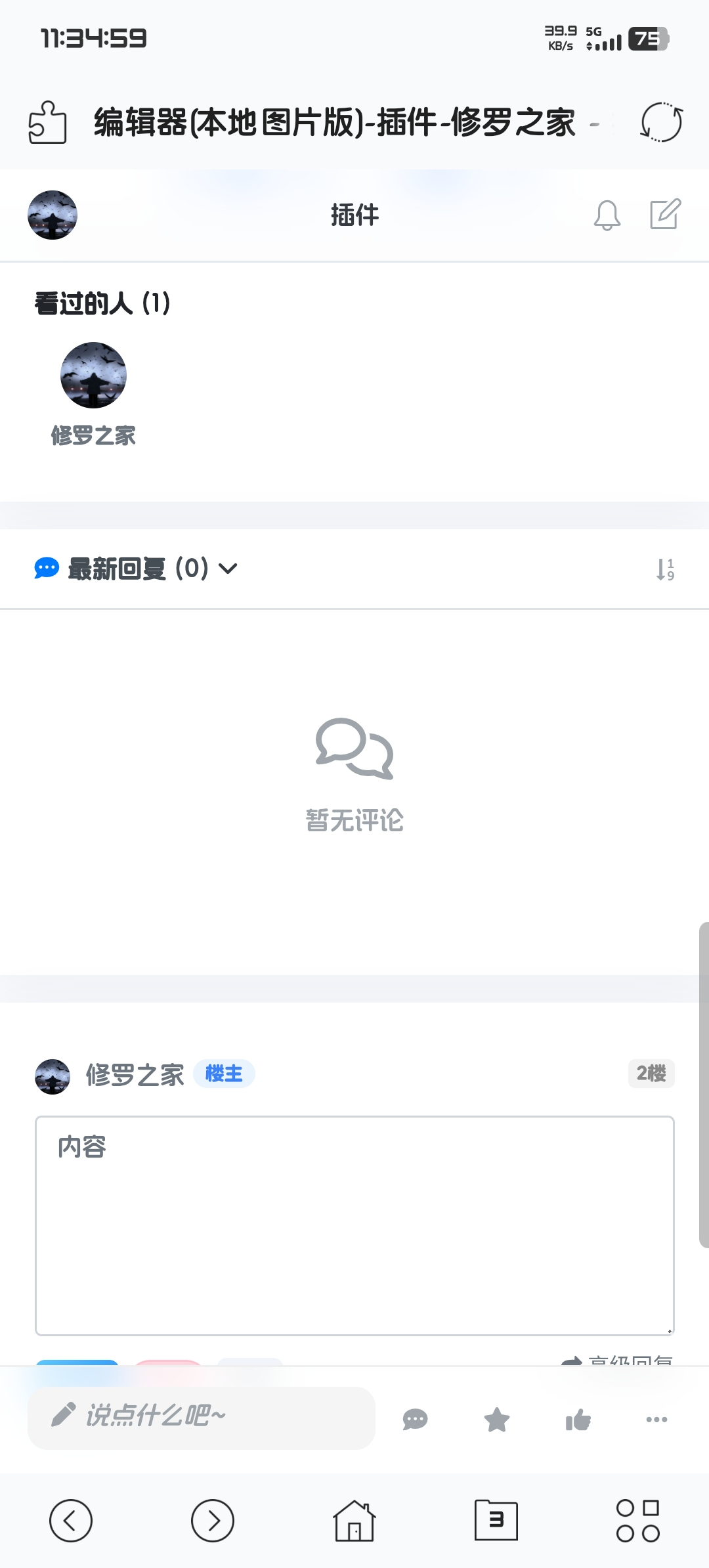Show the open browser tabs

(x=496, y=1520)
